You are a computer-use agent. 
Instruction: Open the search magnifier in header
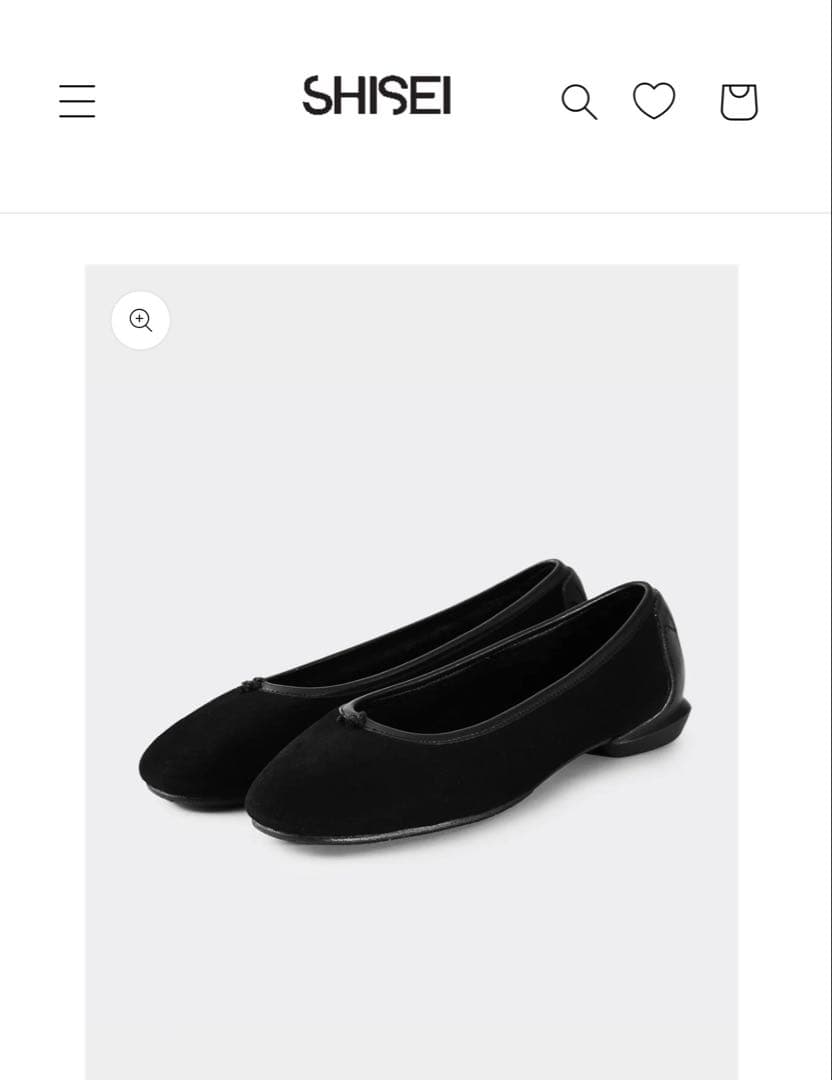579,102
